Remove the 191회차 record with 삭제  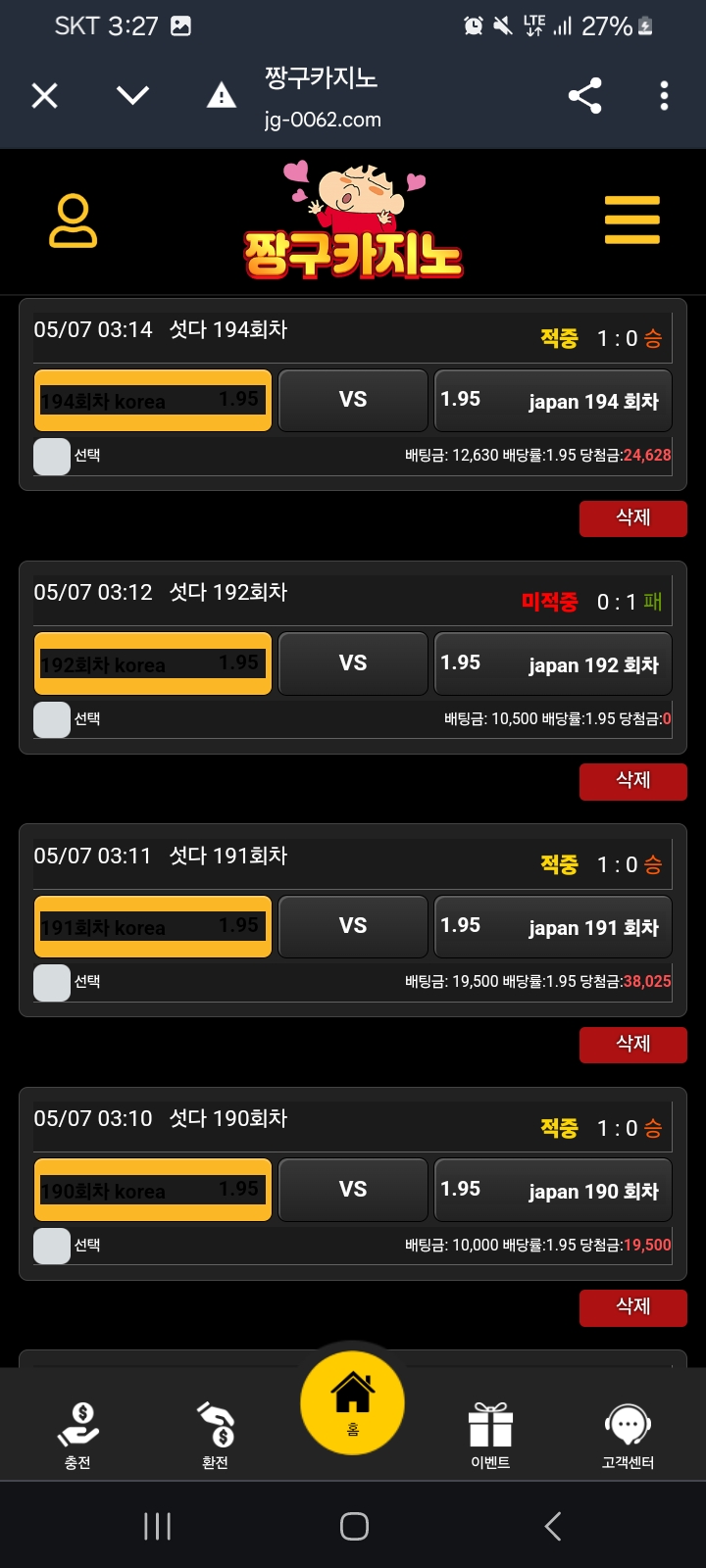[x=632, y=1044]
